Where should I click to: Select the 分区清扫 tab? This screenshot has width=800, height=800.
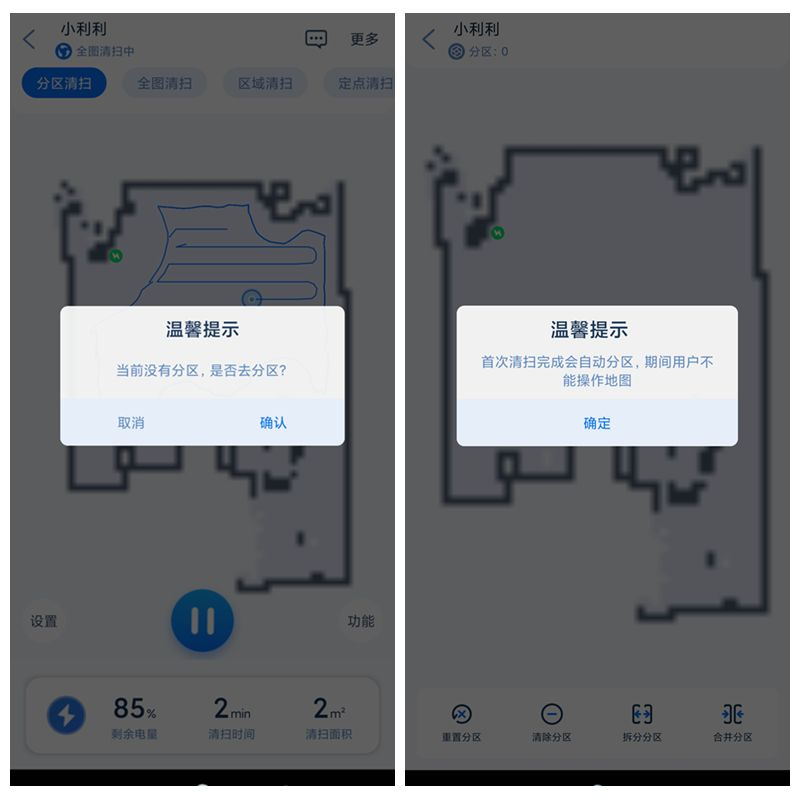pos(64,83)
